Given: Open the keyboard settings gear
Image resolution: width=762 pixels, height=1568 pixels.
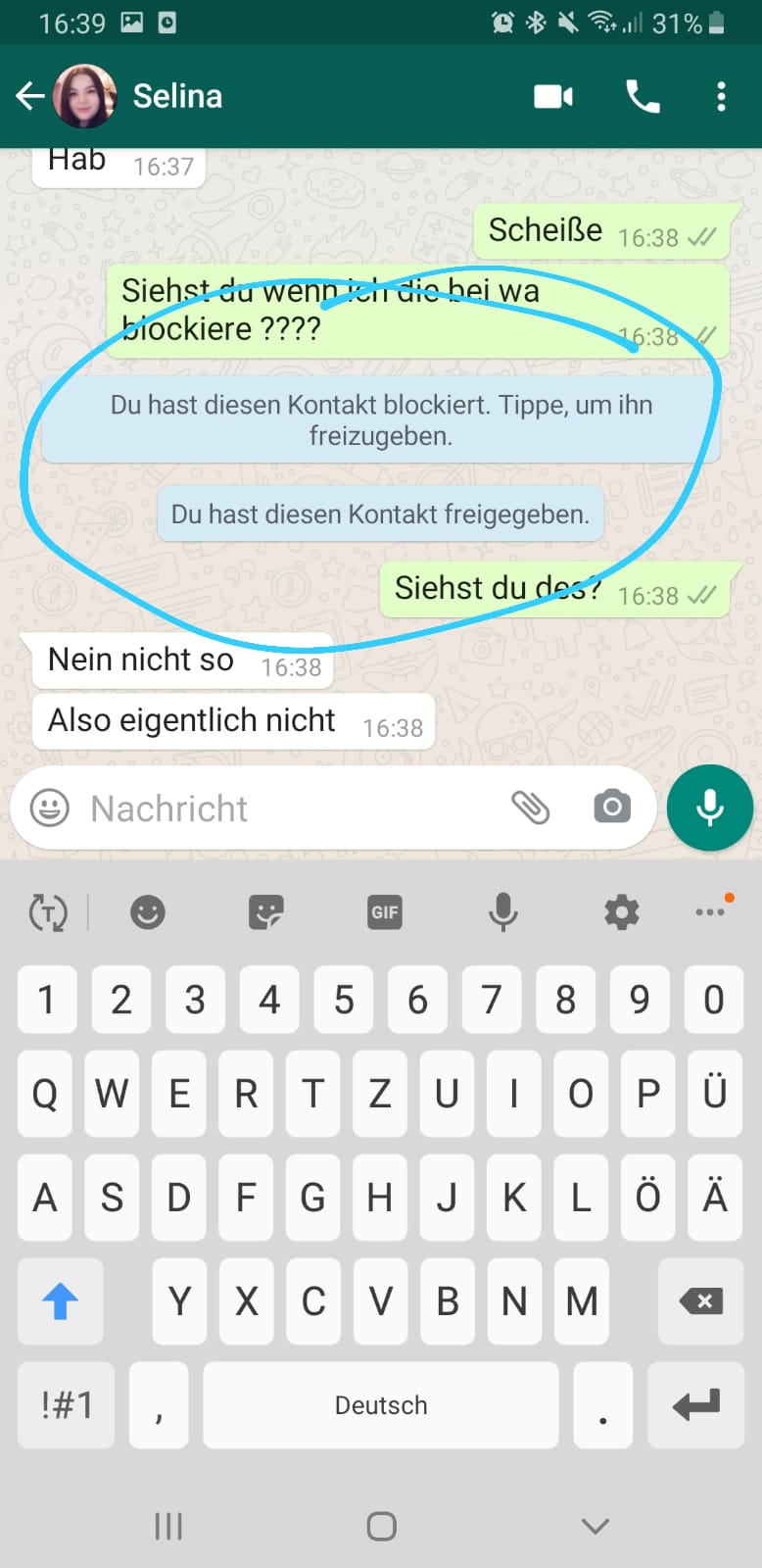Looking at the screenshot, I should coord(622,912).
